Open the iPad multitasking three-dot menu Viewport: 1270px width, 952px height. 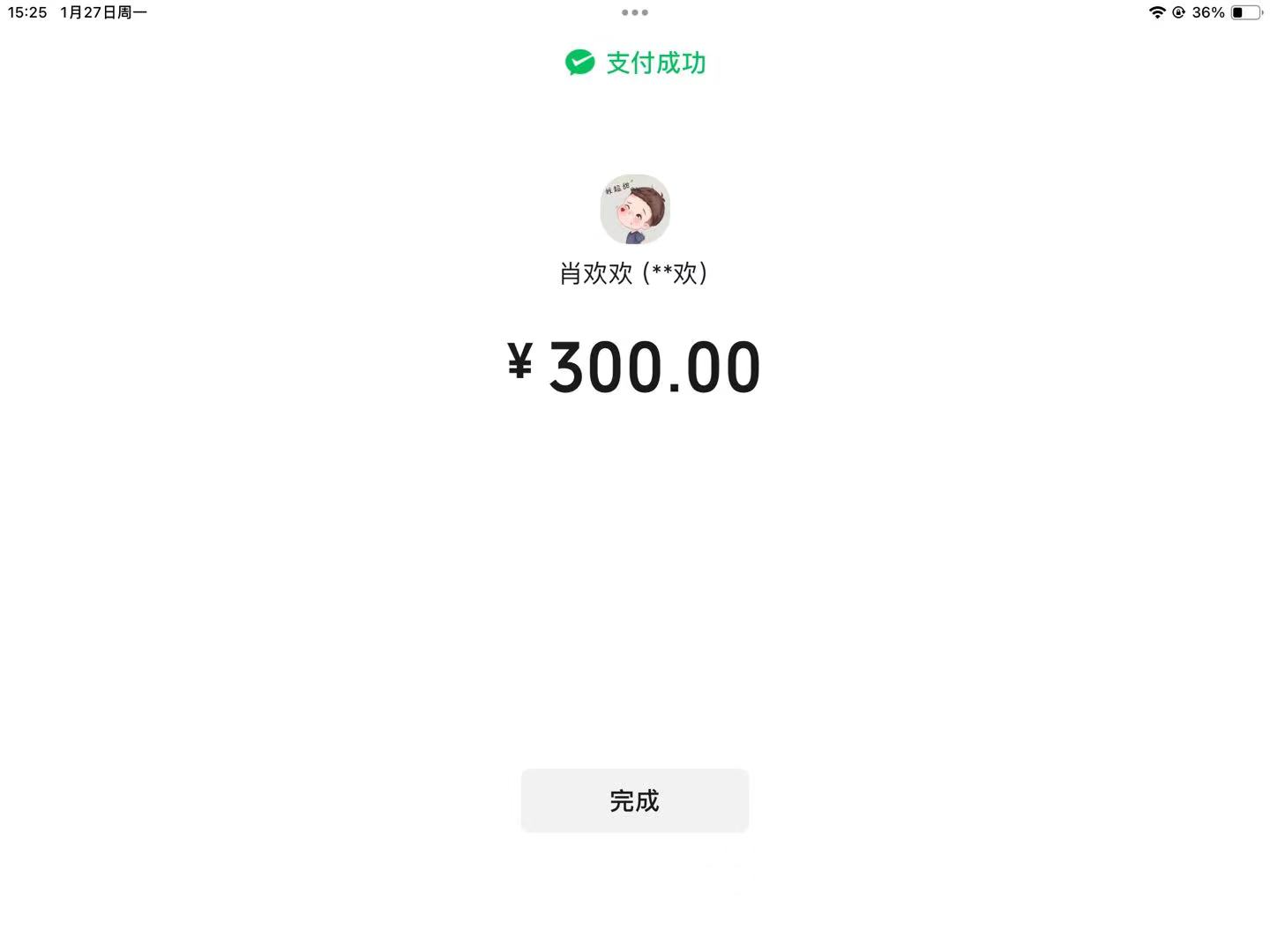tap(634, 12)
